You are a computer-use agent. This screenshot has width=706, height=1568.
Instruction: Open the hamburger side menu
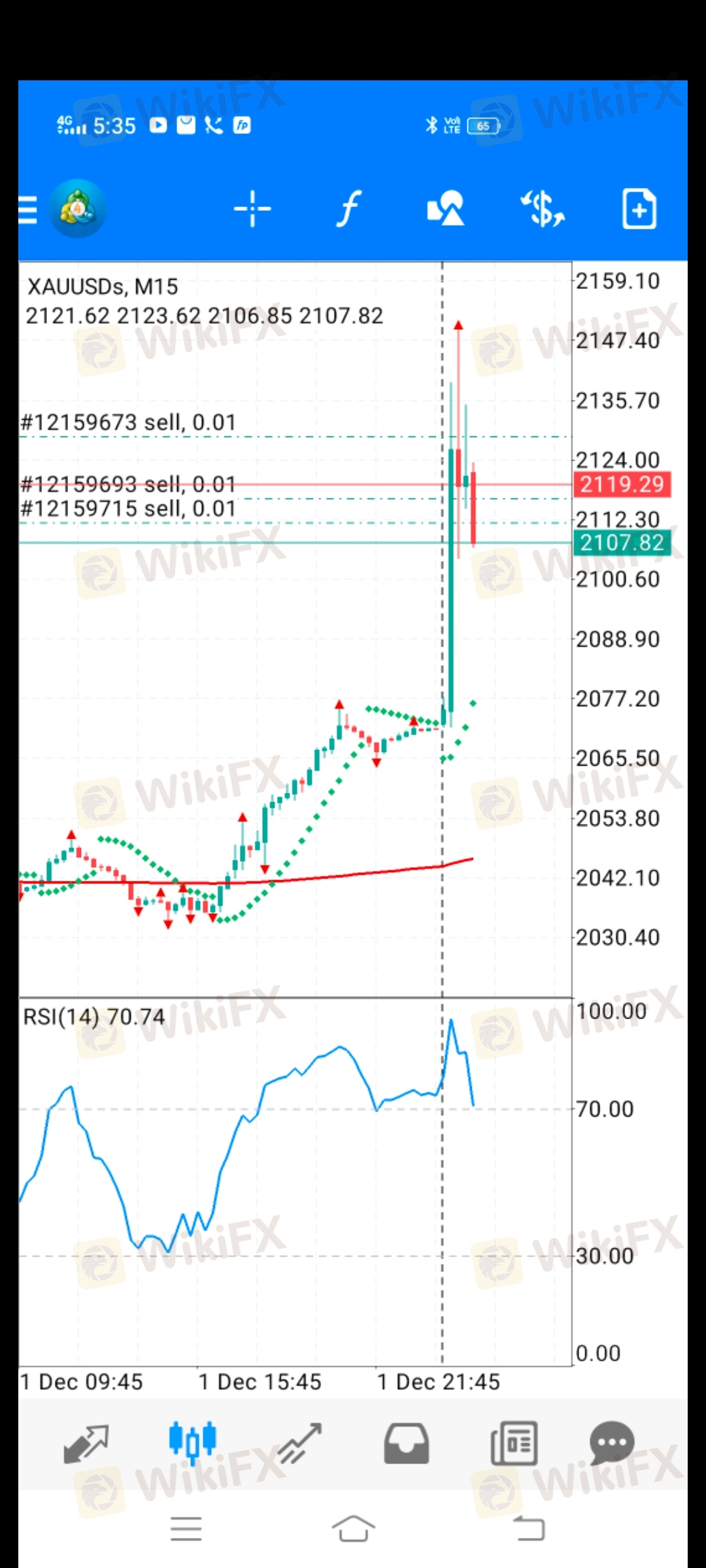click(27, 210)
